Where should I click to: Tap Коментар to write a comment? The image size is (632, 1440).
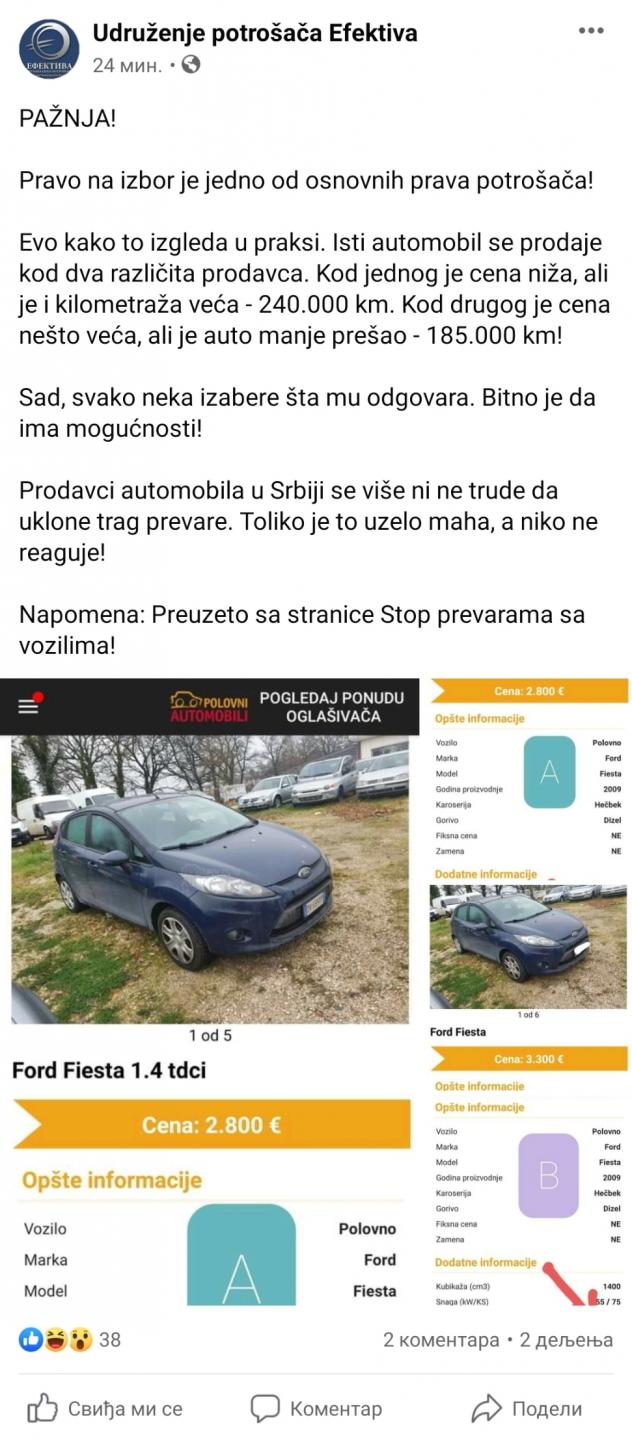(x=316, y=1409)
